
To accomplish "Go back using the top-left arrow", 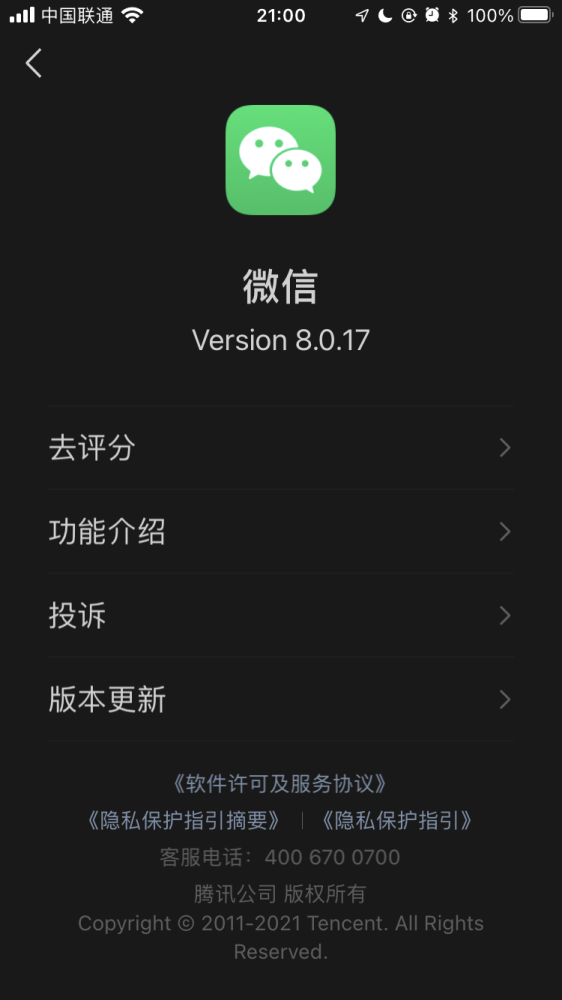I will click(x=34, y=63).
